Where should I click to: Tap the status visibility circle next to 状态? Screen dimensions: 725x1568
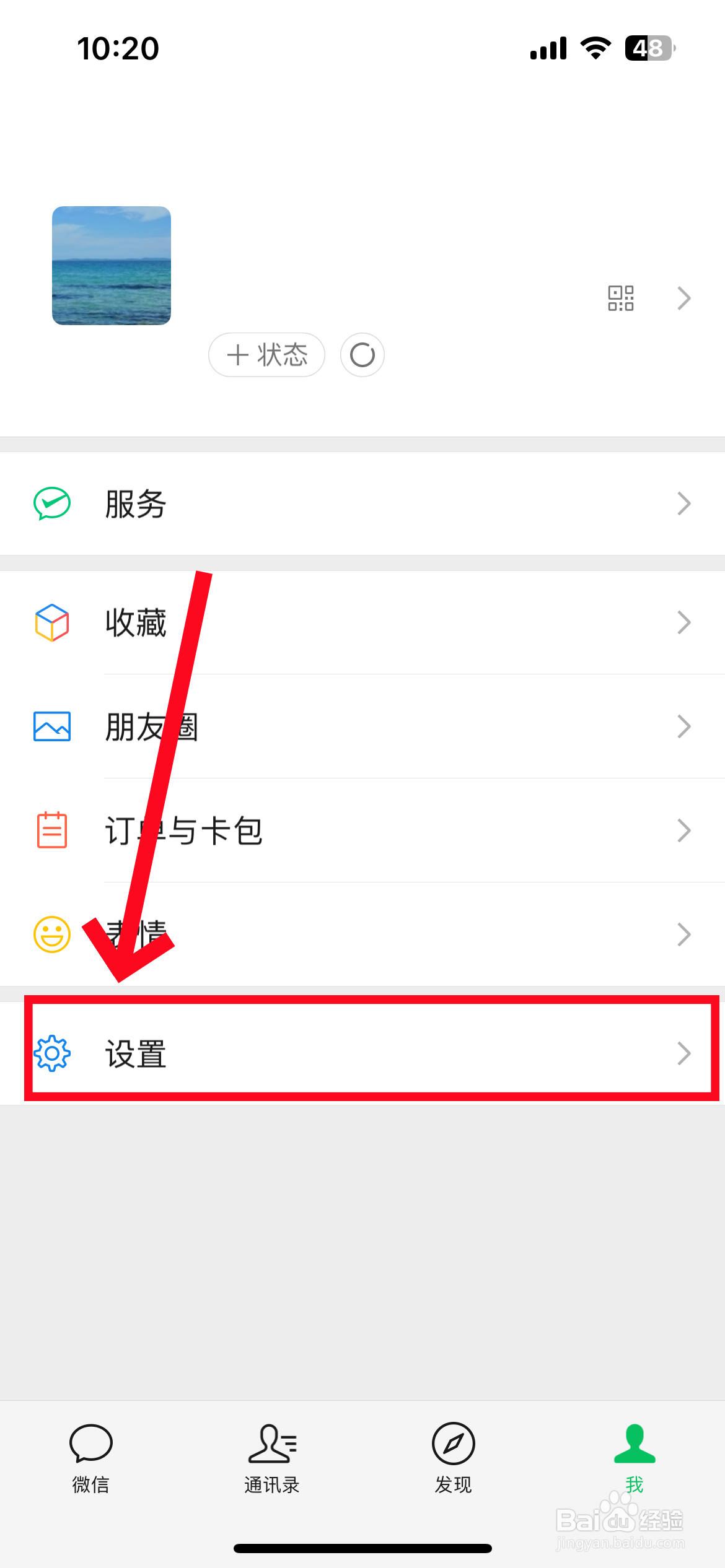tap(362, 355)
